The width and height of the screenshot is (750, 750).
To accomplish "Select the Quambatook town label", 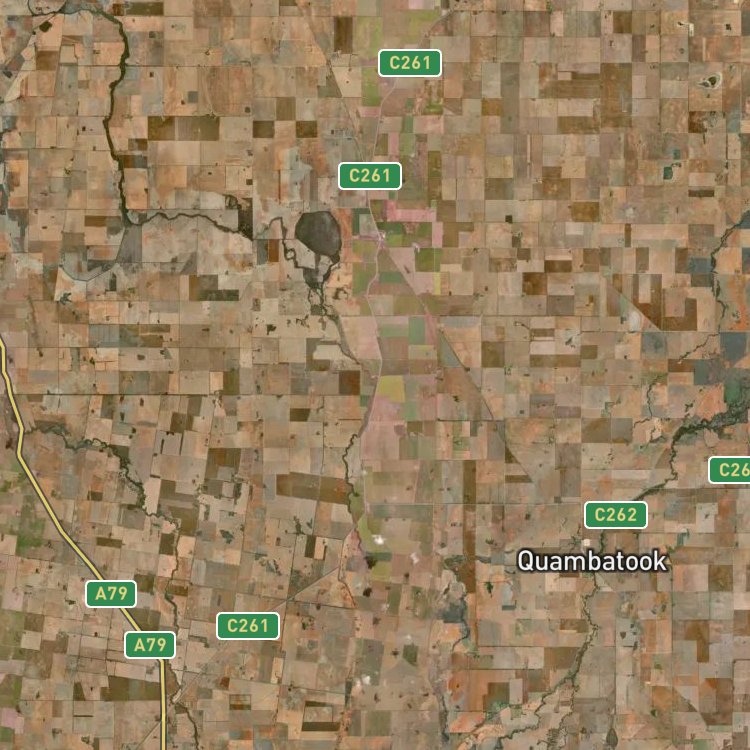I will (x=592, y=561).
